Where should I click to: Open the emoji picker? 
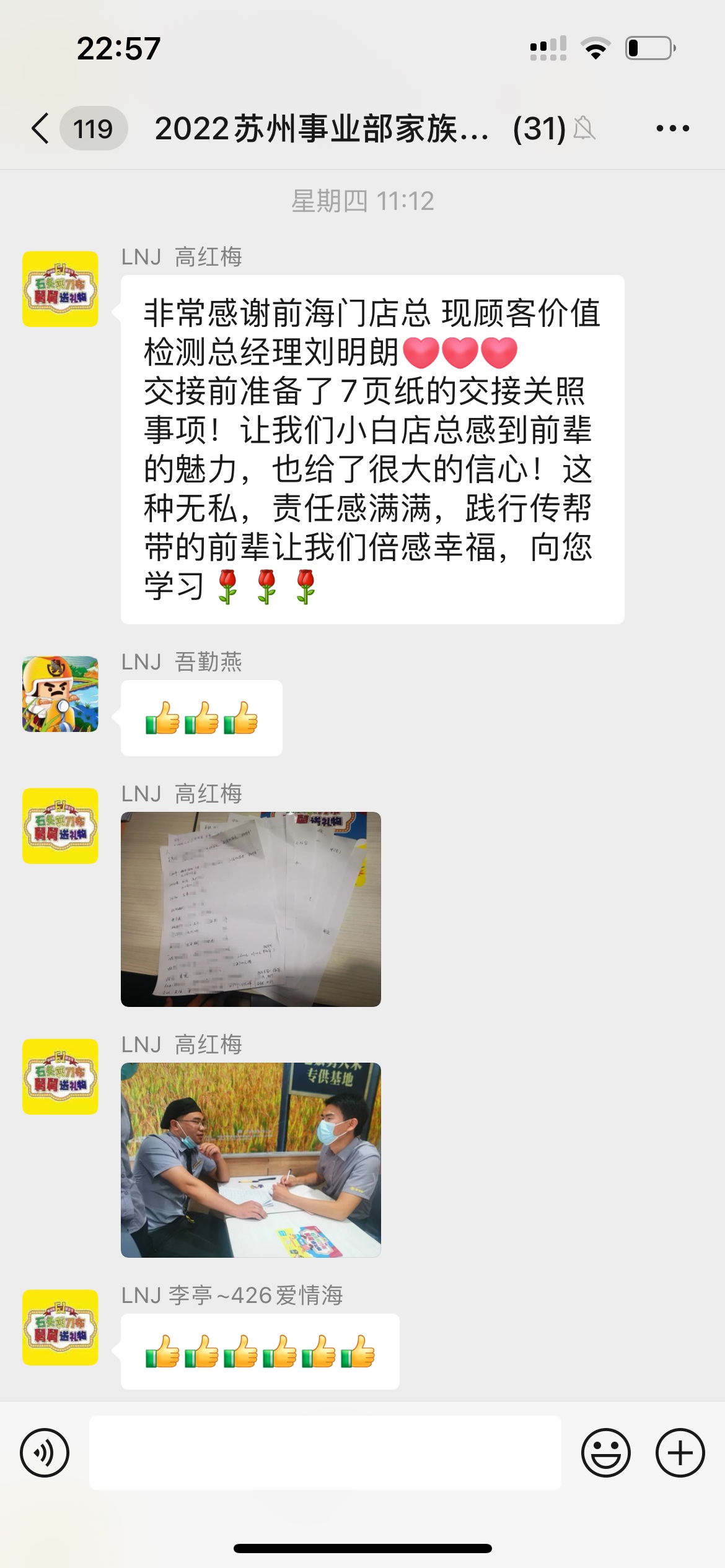point(605,1453)
